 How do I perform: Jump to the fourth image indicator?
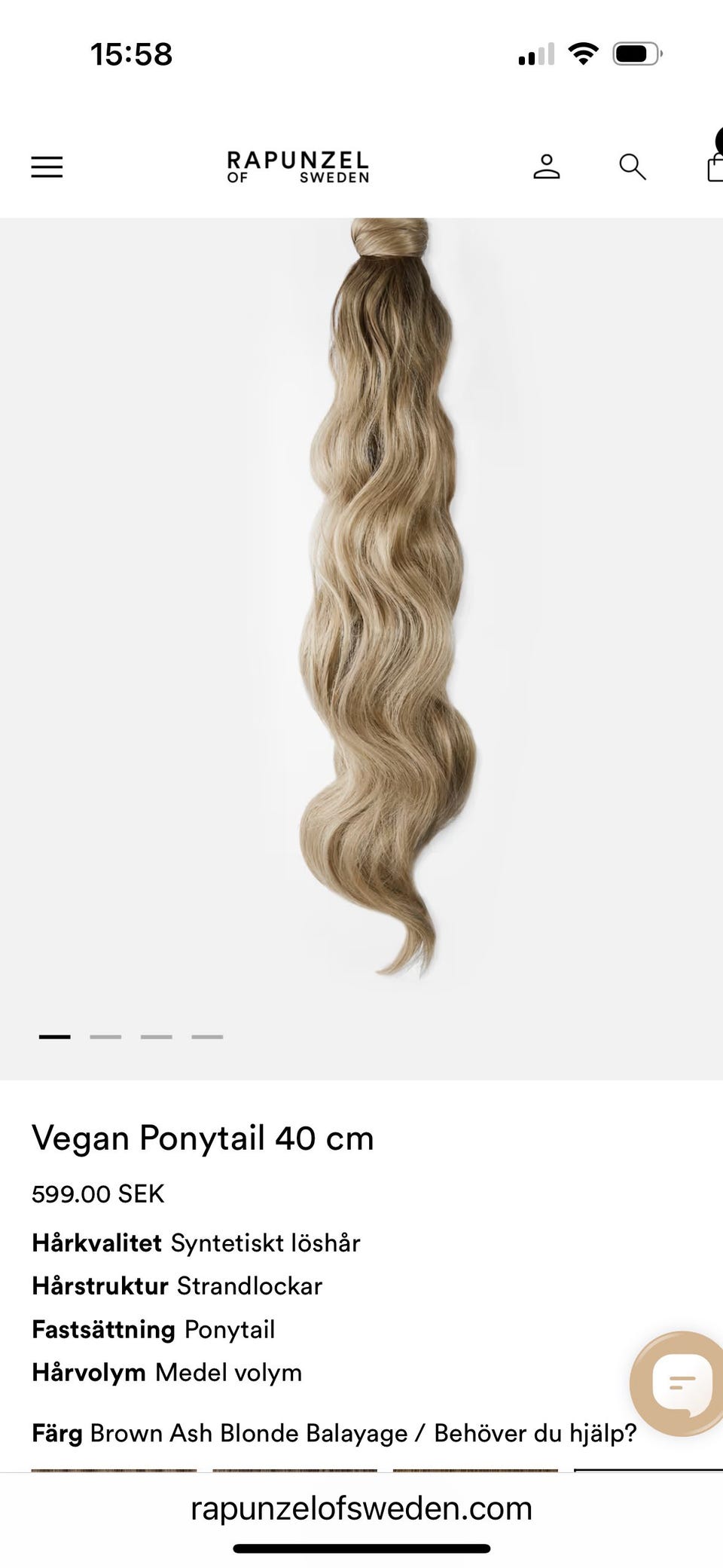point(207,1037)
